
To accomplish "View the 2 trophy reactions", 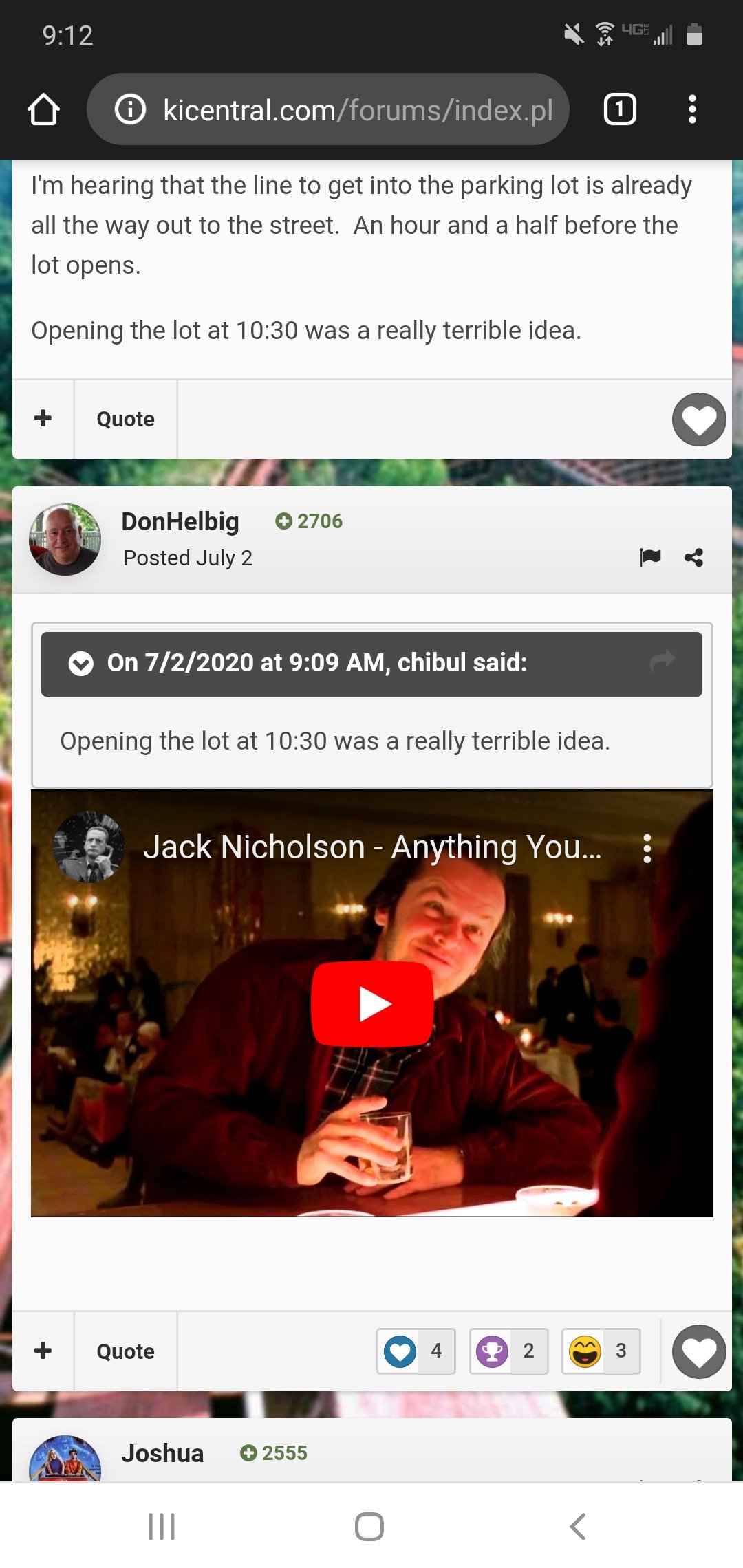I will pyautogui.click(x=509, y=1351).
